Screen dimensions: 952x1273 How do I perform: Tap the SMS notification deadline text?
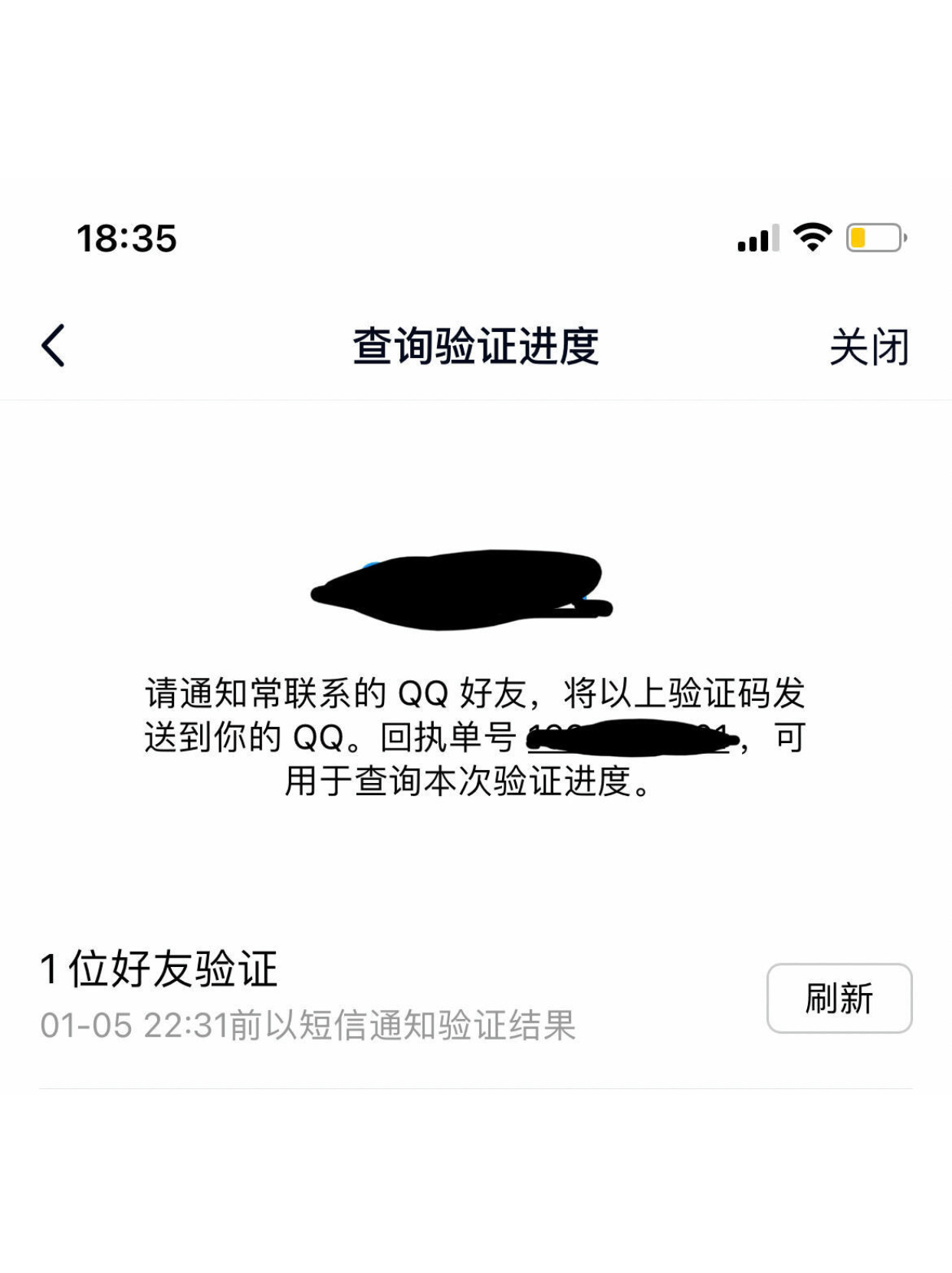307,1025
